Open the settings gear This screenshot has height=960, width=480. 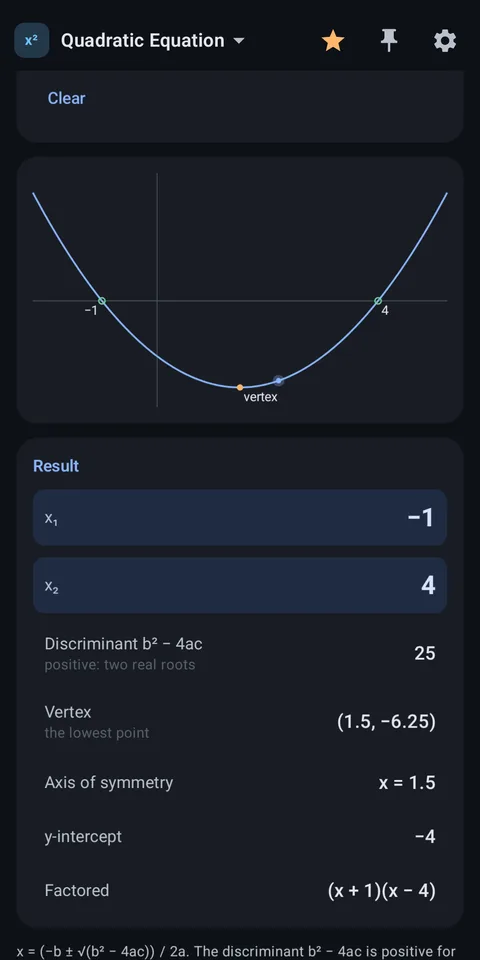click(x=445, y=41)
